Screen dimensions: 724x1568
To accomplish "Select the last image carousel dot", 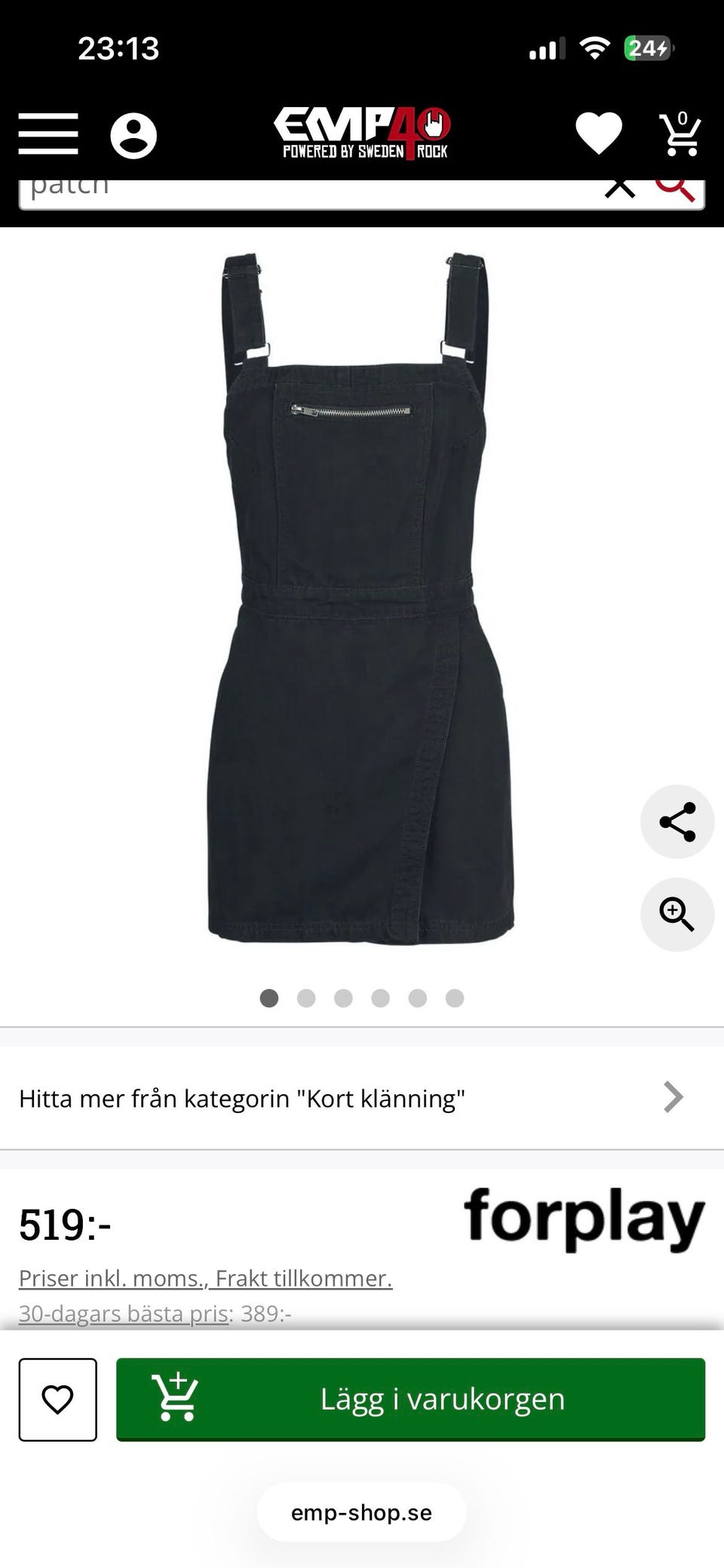I will pos(453,997).
